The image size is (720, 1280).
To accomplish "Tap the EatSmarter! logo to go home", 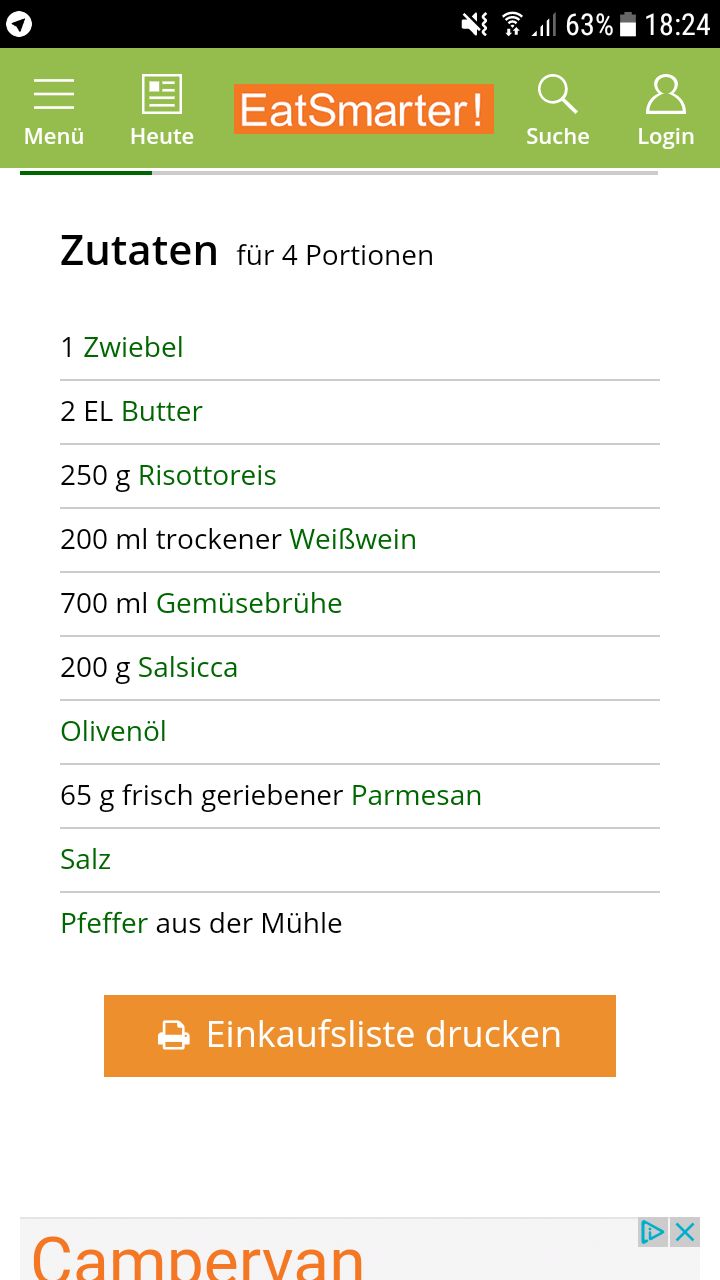I will tap(364, 109).
